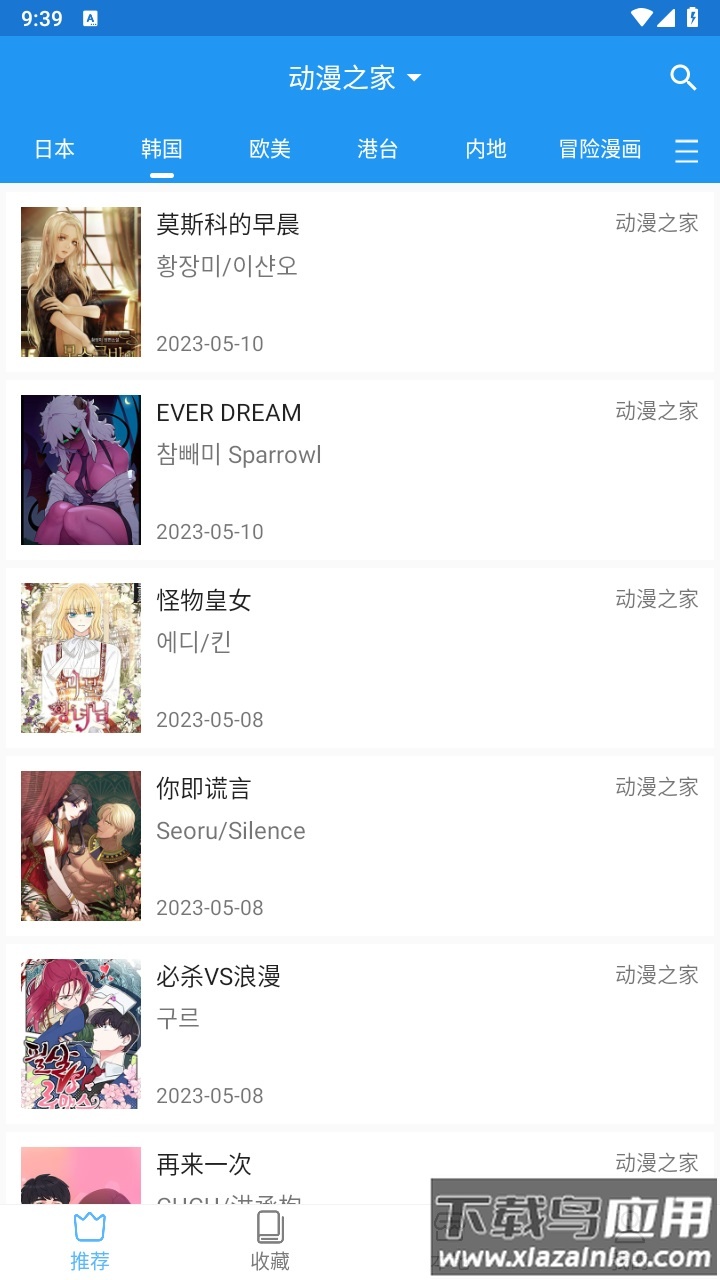Switch to the 日本 tab

pos(55,148)
